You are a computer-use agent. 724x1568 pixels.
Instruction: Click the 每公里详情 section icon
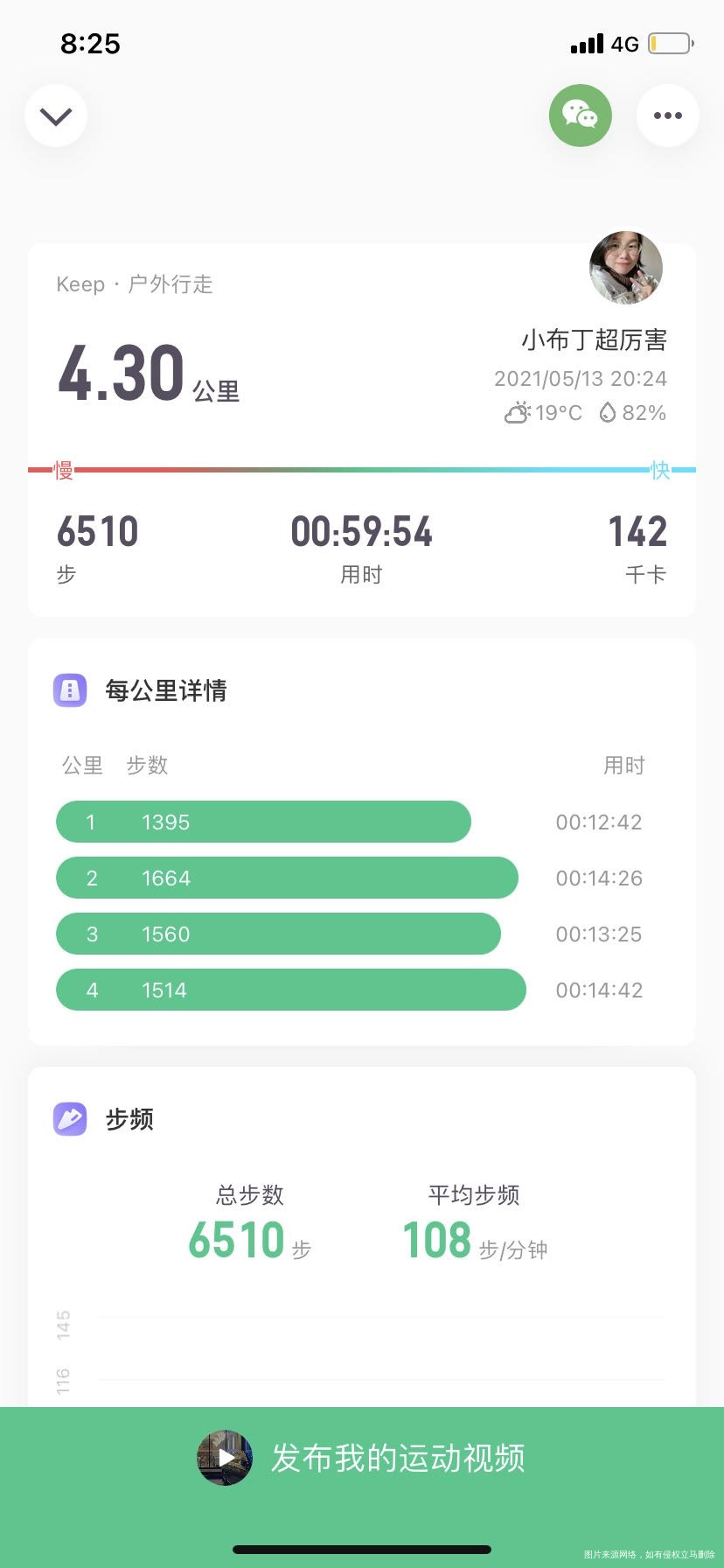coord(70,689)
